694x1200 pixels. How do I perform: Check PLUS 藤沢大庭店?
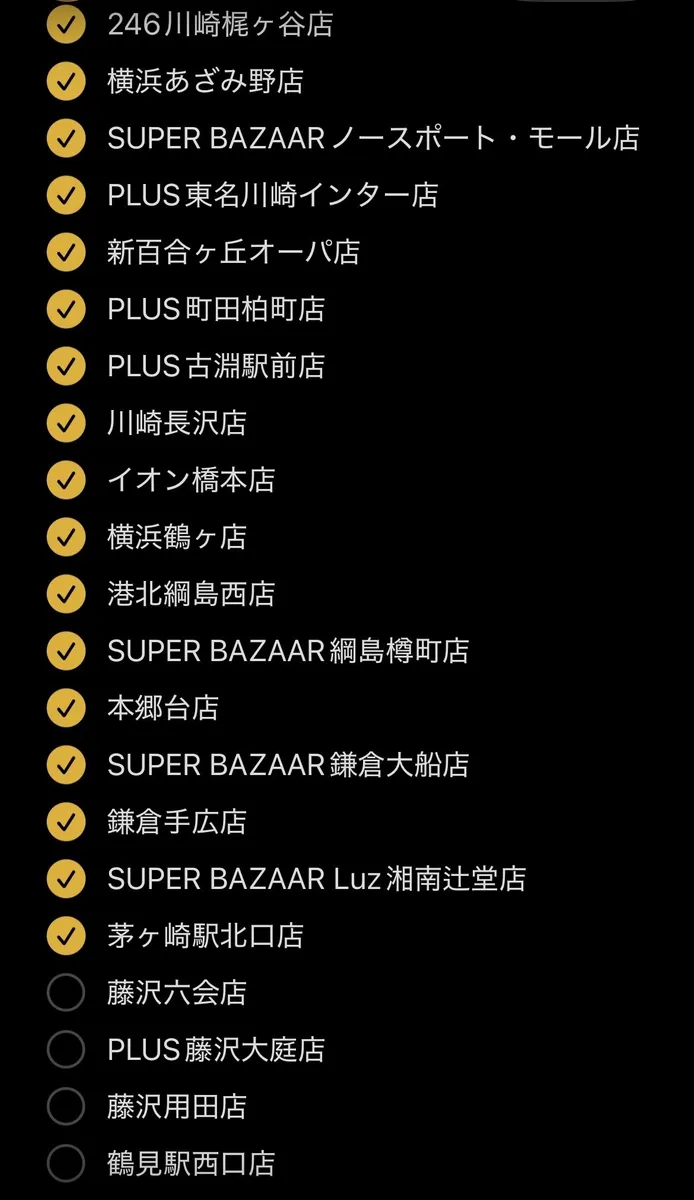click(x=66, y=1051)
